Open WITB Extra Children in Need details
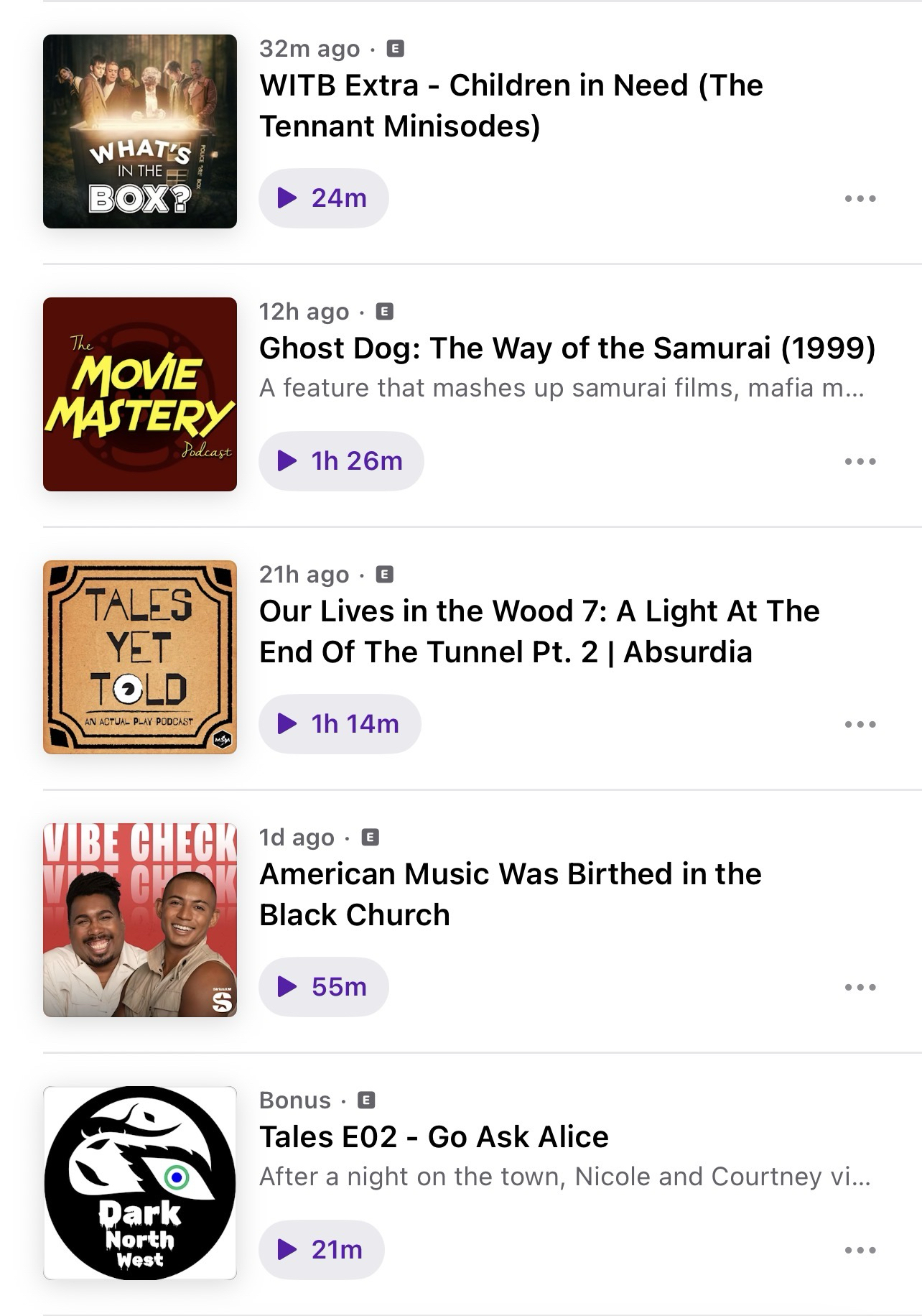The width and height of the screenshot is (922, 1316). 510,106
